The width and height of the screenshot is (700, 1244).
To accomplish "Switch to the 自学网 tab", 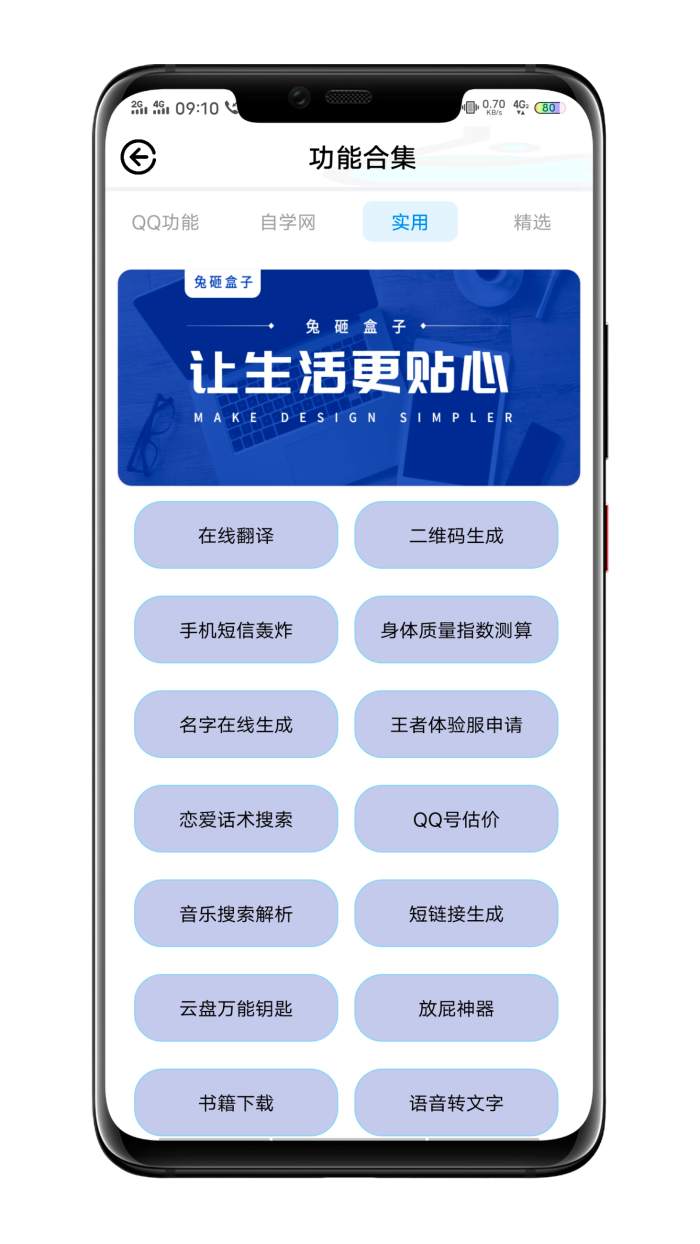I will point(288,222).
